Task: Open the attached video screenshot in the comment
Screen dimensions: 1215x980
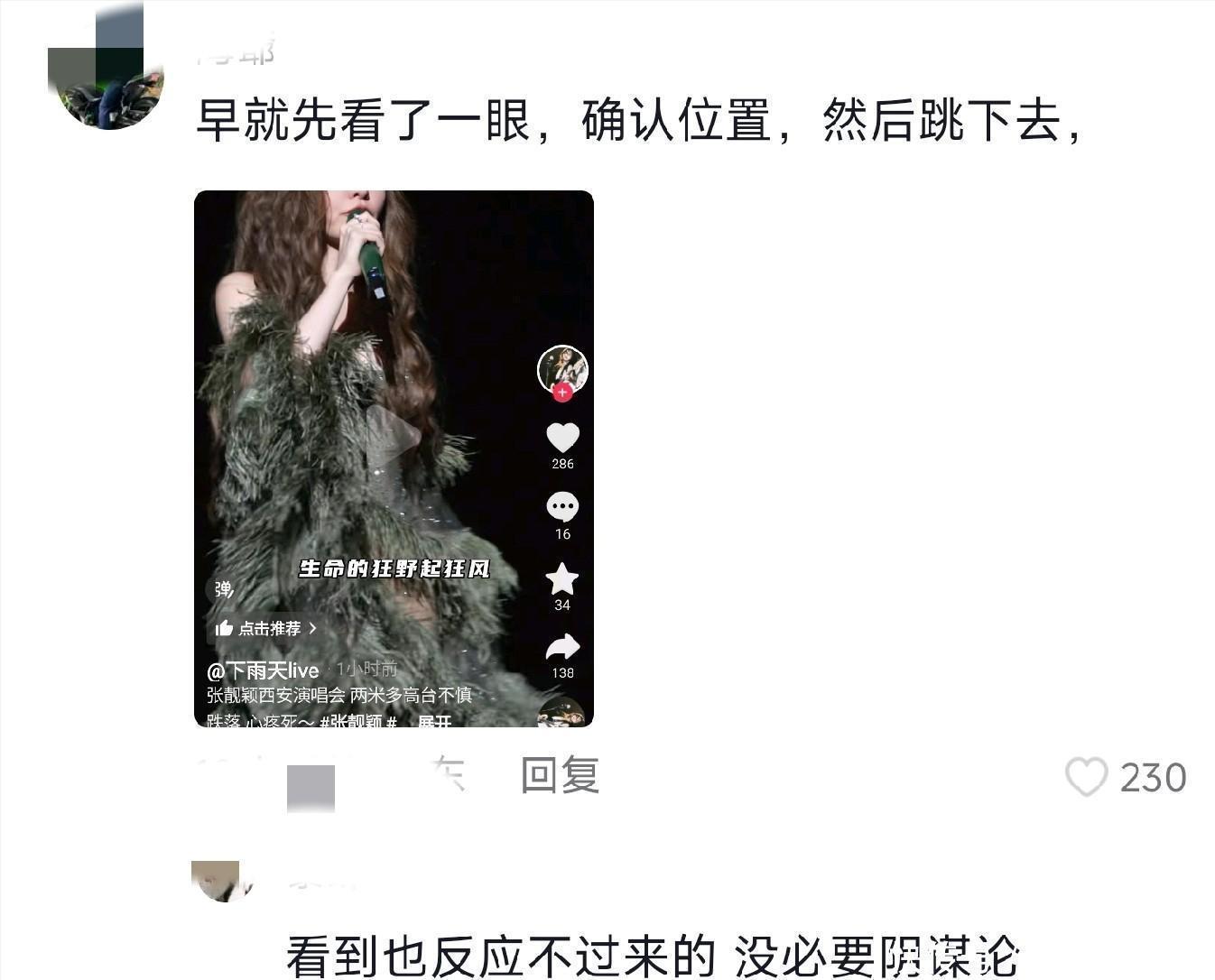Action: pos(394,458)
